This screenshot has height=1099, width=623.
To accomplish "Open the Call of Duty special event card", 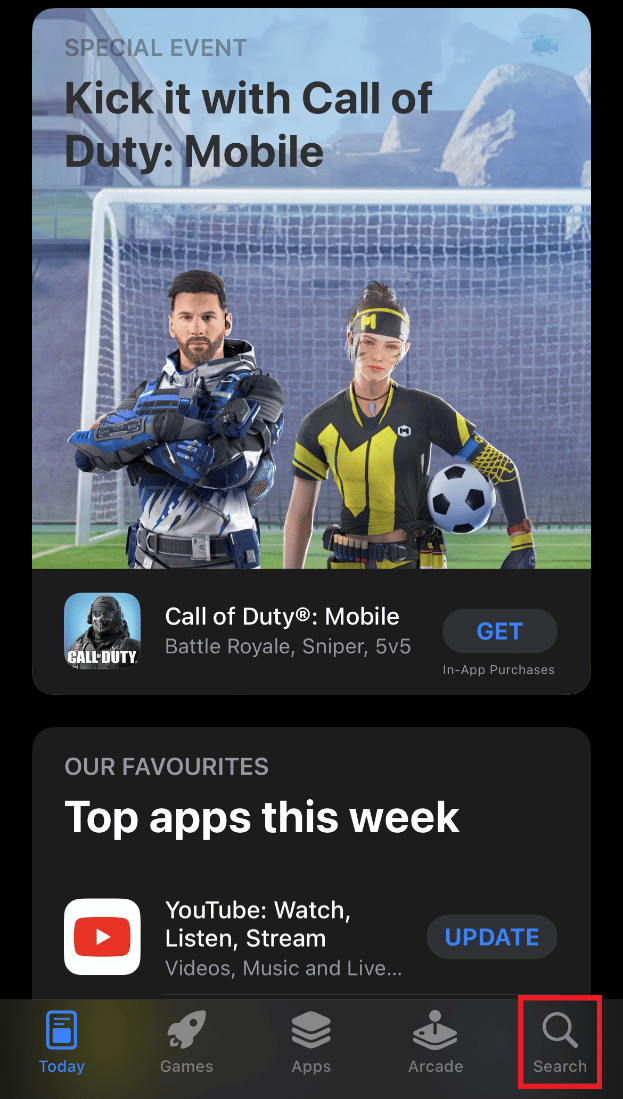I will tap(311, 300).
